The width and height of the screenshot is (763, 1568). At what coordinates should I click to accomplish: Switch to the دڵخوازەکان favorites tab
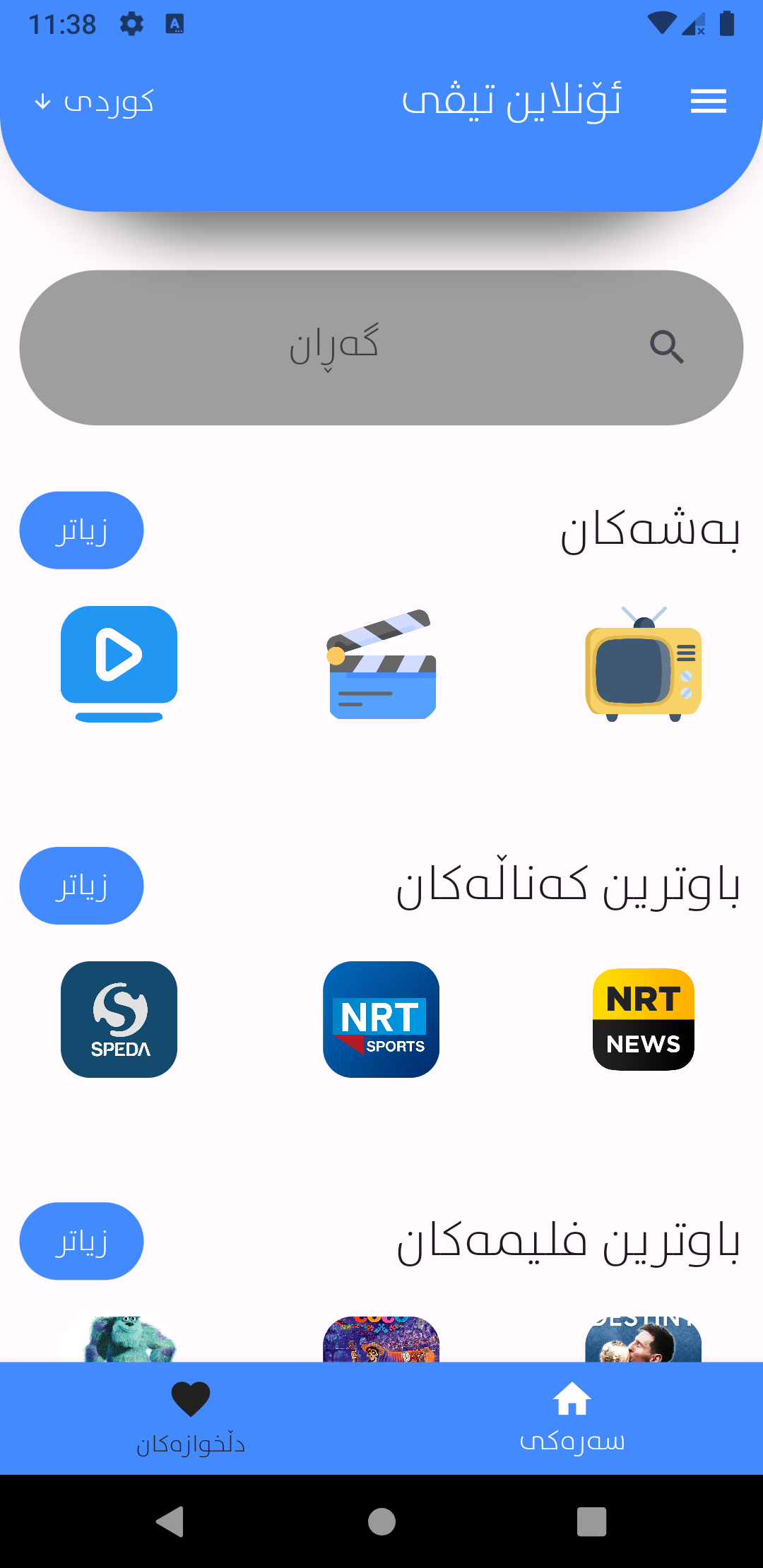pyautogui.click(x=191, y=1418)
